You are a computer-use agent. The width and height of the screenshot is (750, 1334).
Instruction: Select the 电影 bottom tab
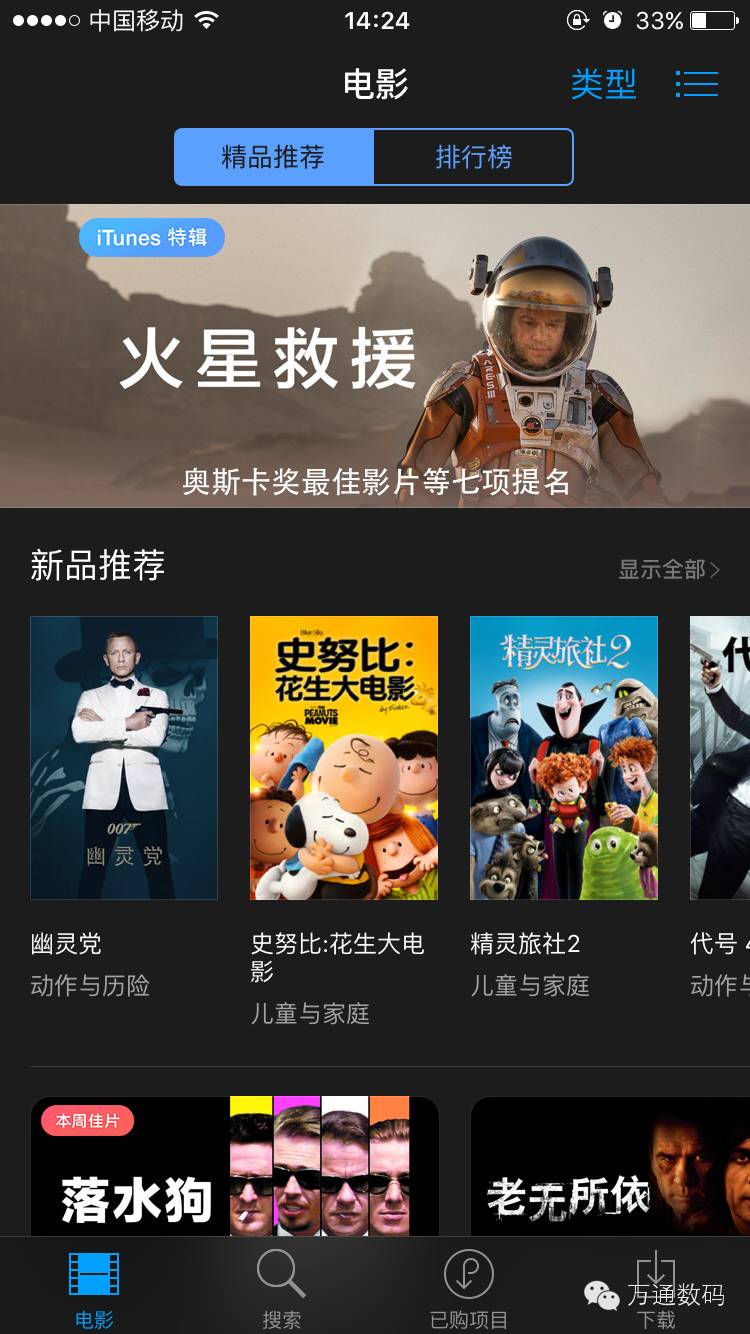[x=94, y=1290]
